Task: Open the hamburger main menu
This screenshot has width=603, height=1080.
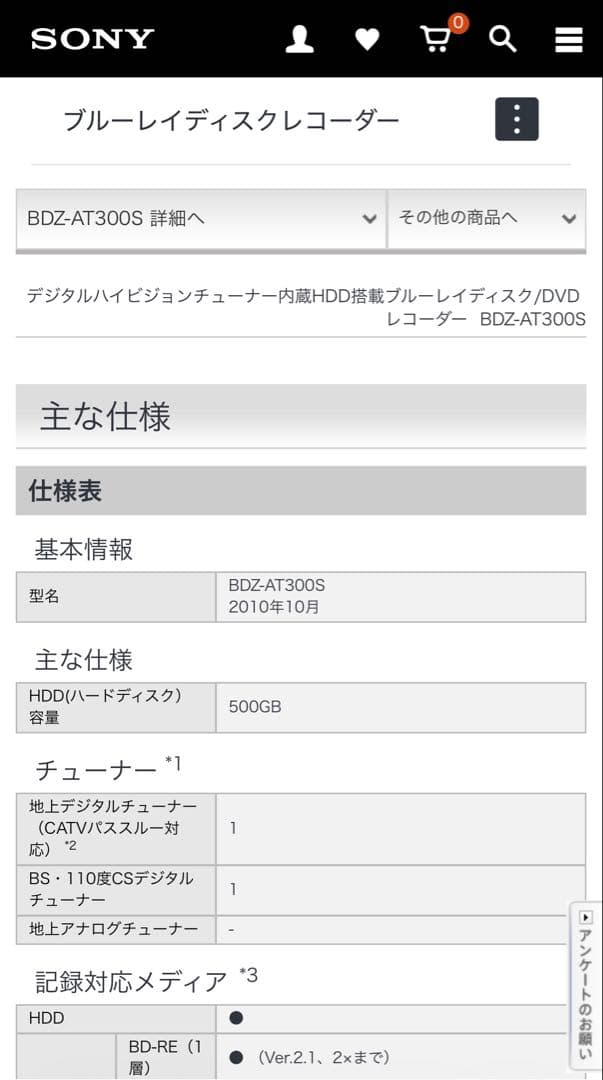Action: pos(569,39)
